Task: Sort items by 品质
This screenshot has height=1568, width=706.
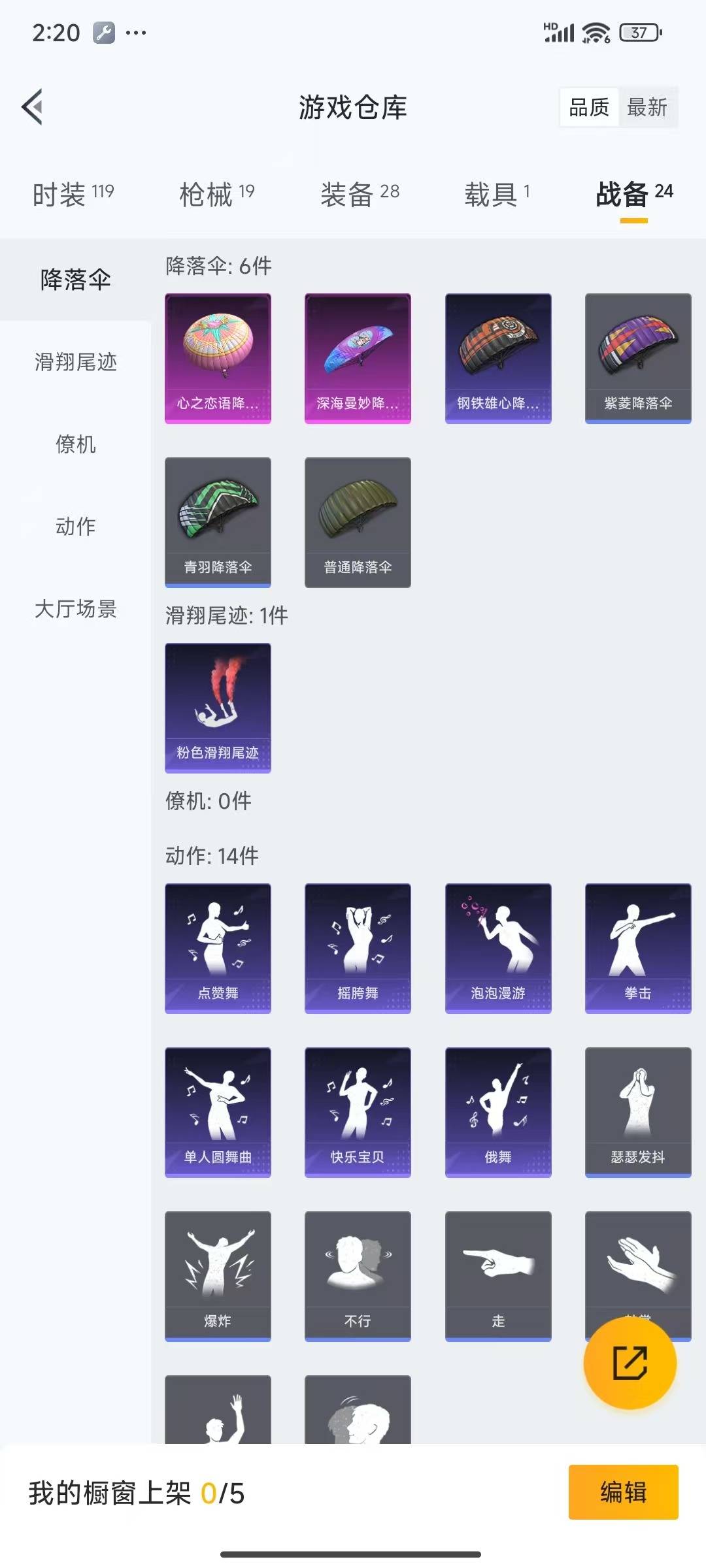Action: 589,107
